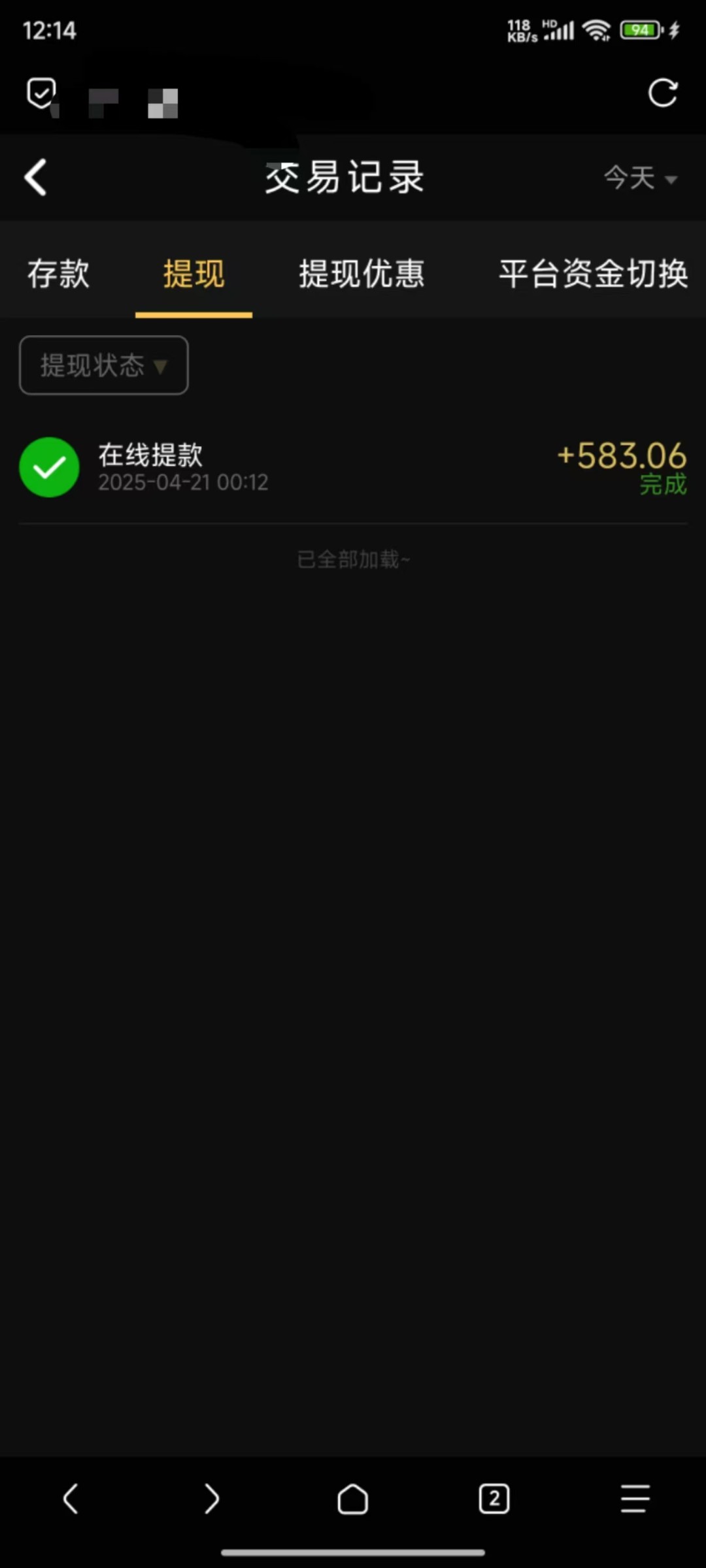Tap the site security shield icon
This screenshot has width=706, height=1568.
41,93
